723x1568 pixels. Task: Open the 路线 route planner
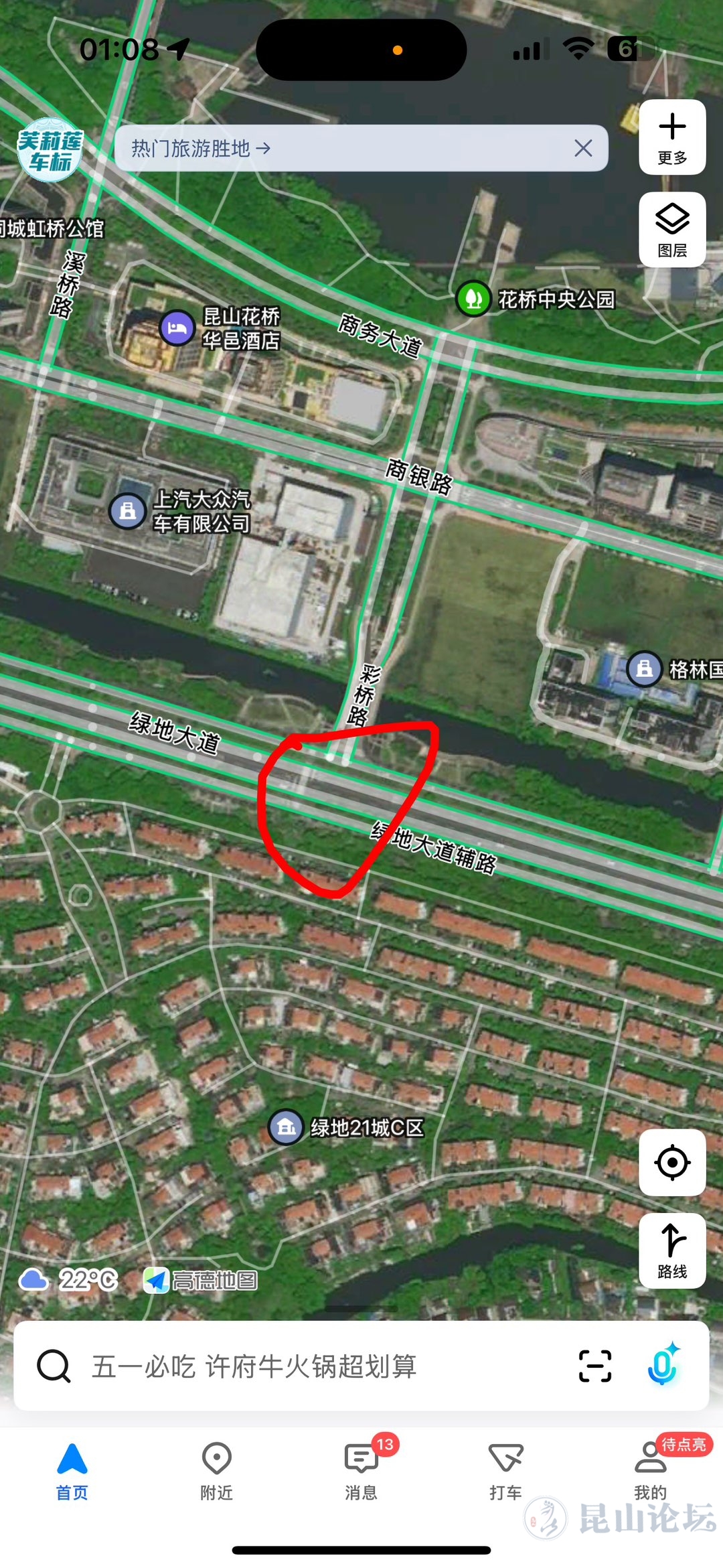pos(672,1250)
